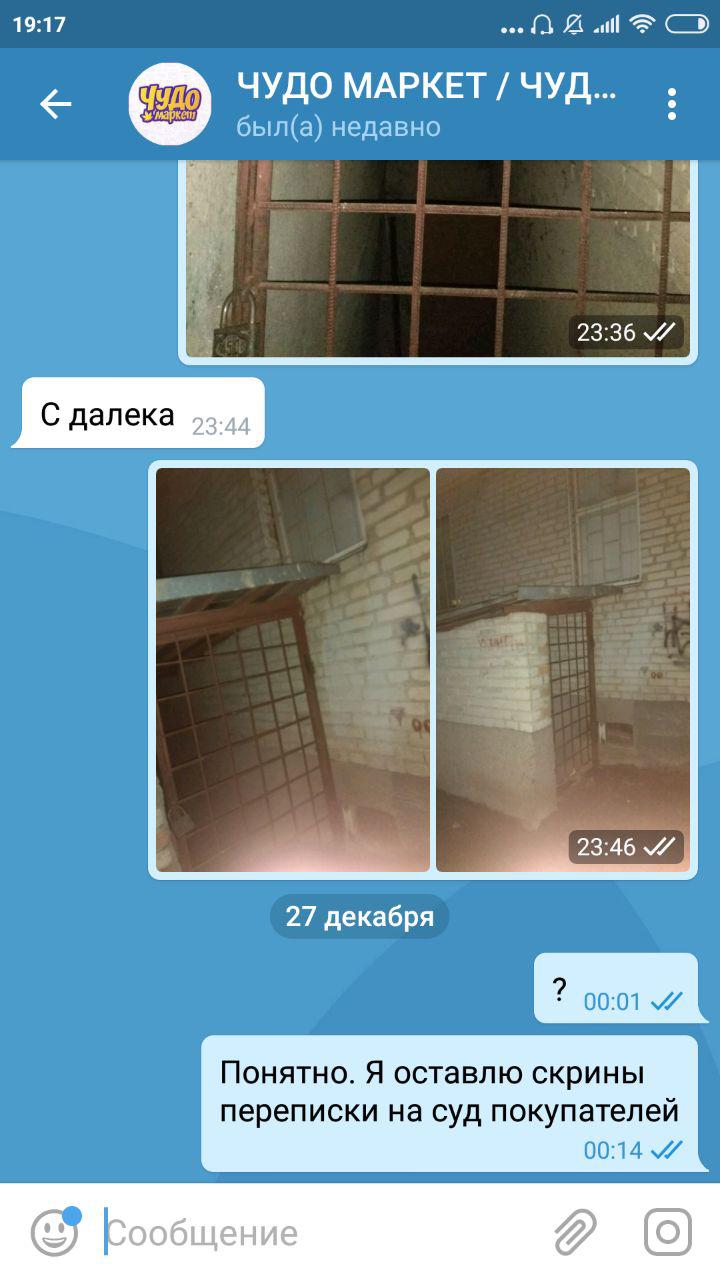View the right photo sent at 23:46
The image size is (720, 1280).
[563, 669]
